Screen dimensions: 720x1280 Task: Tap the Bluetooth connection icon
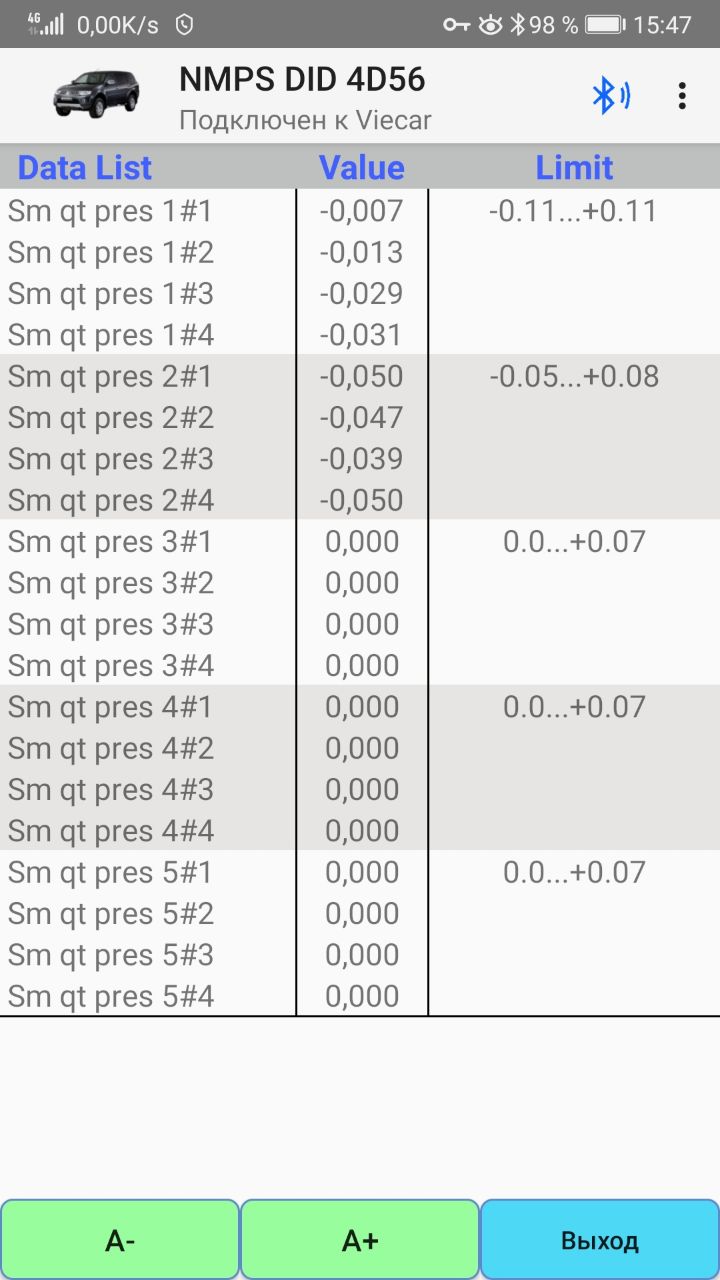610,96
